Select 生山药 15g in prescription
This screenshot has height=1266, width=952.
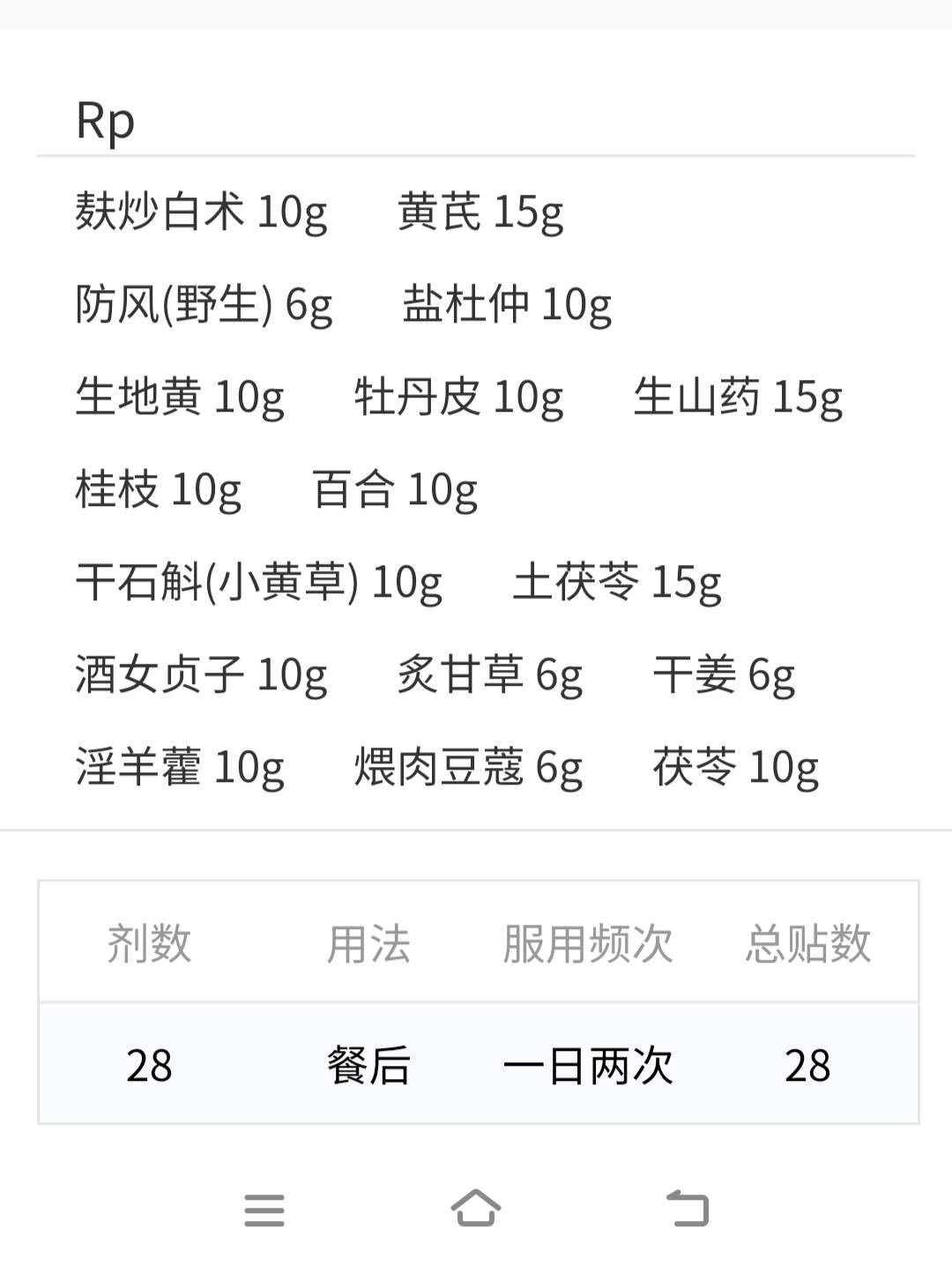(x=740, y=397)
